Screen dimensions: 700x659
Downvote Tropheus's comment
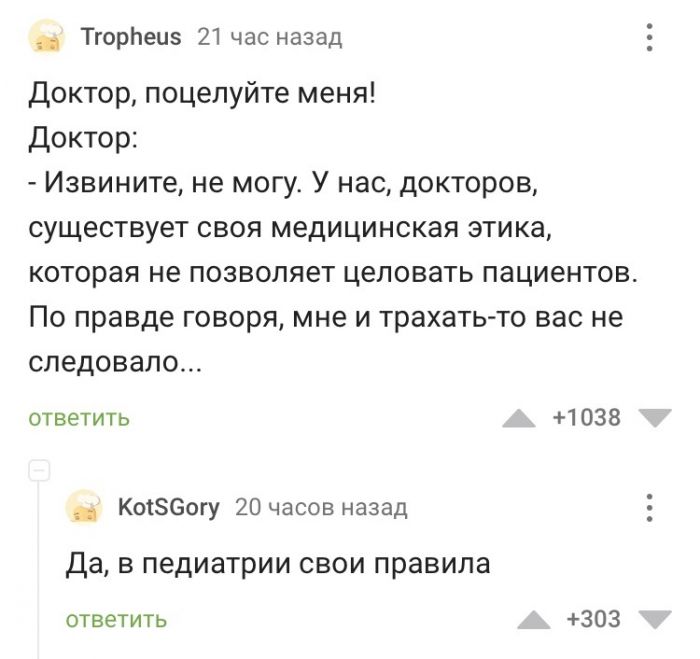click(x=655, y=419)
